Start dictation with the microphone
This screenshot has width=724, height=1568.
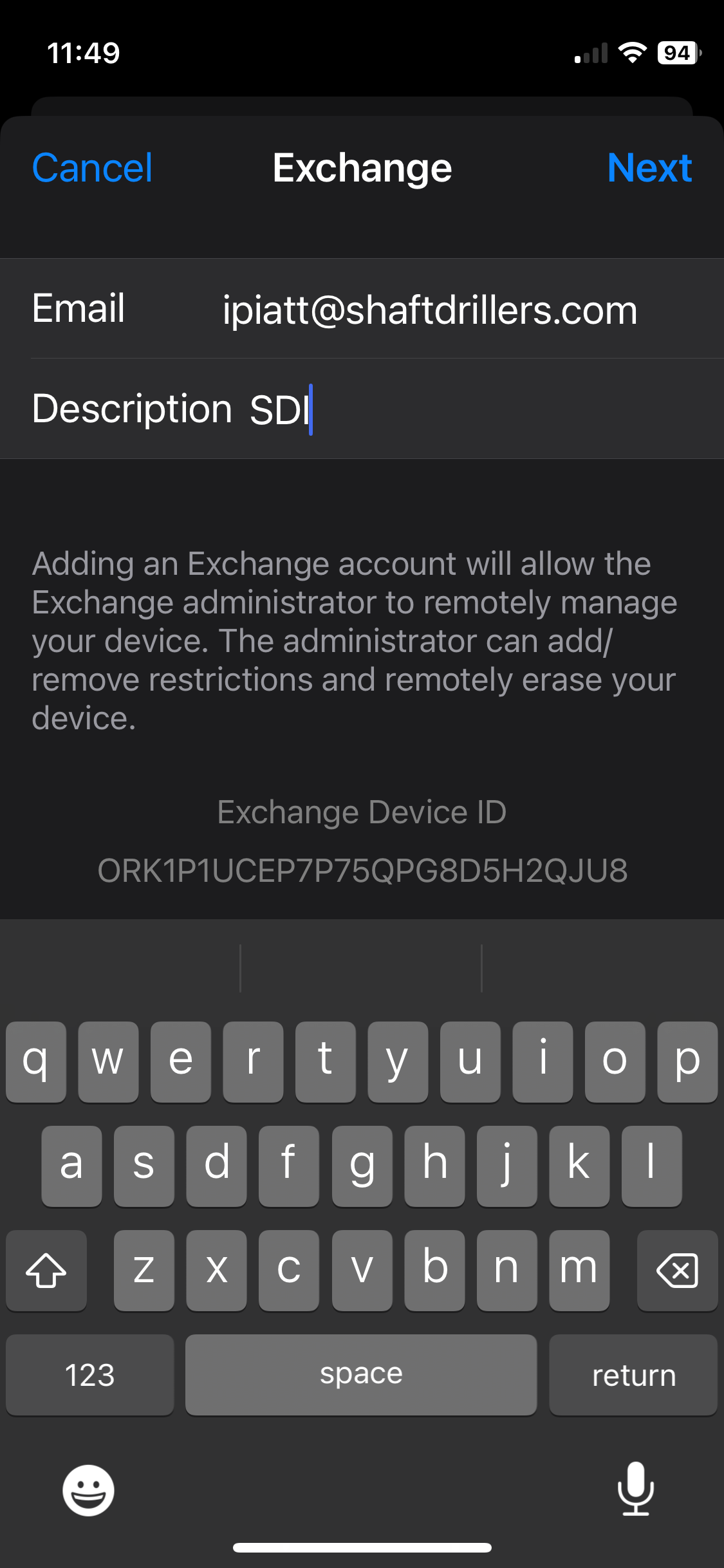[x=635, y=1489]
